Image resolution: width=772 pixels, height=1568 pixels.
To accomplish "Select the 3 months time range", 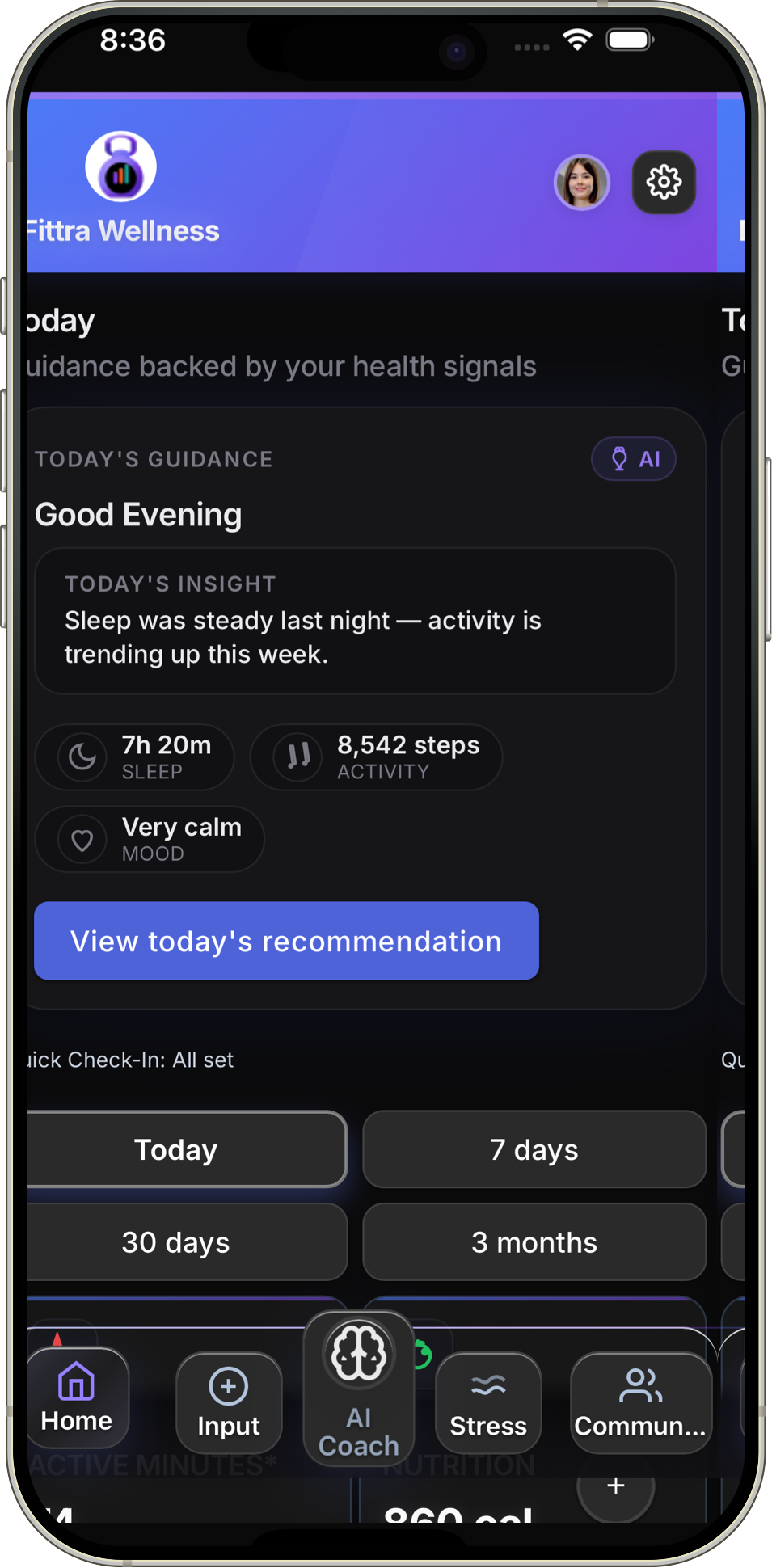I will pyautogui.click(x=534, y=1242).
